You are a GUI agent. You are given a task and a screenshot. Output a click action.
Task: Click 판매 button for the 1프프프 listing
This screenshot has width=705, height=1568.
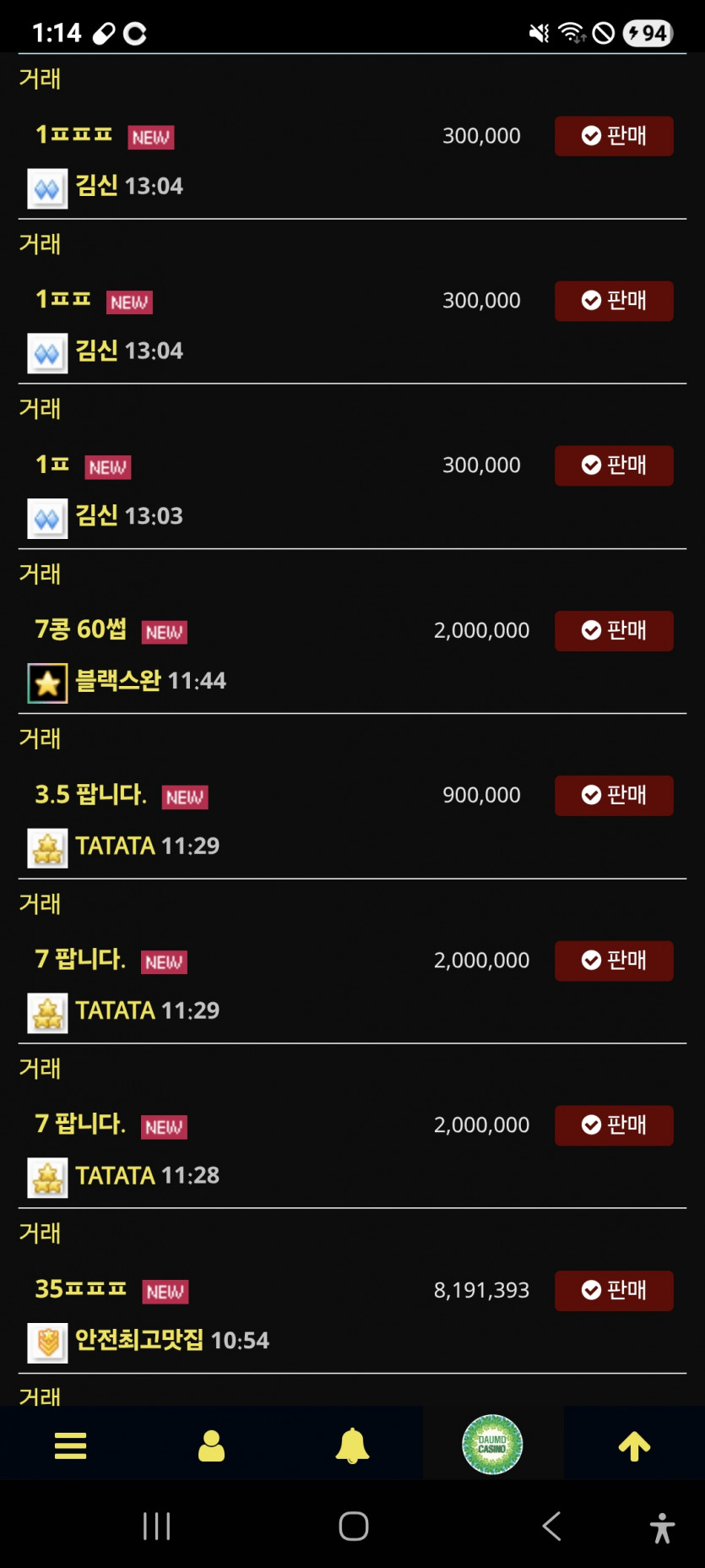[x=614, y=136]
